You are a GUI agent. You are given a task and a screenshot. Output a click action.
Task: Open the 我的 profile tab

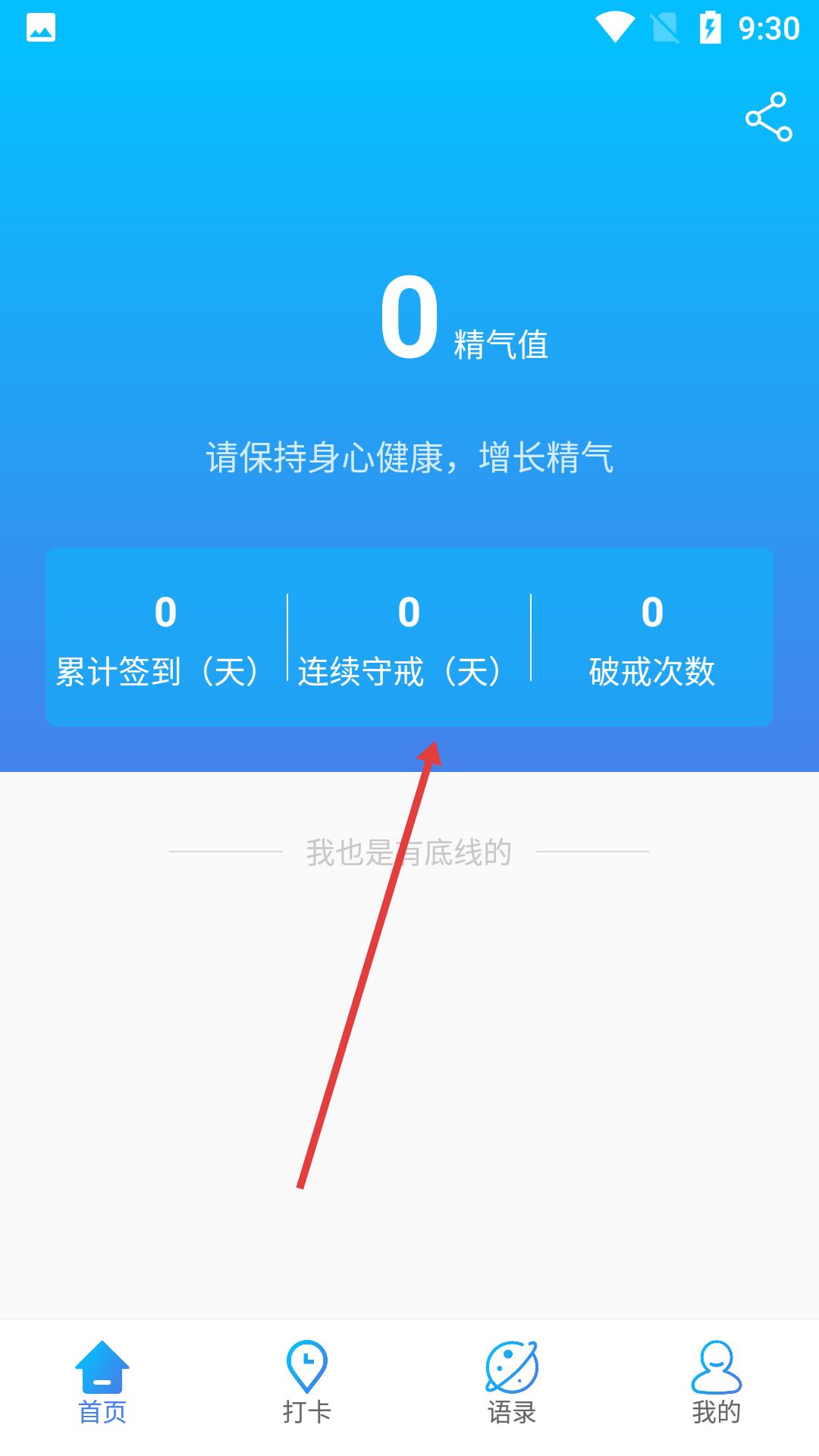[716, 1382]
